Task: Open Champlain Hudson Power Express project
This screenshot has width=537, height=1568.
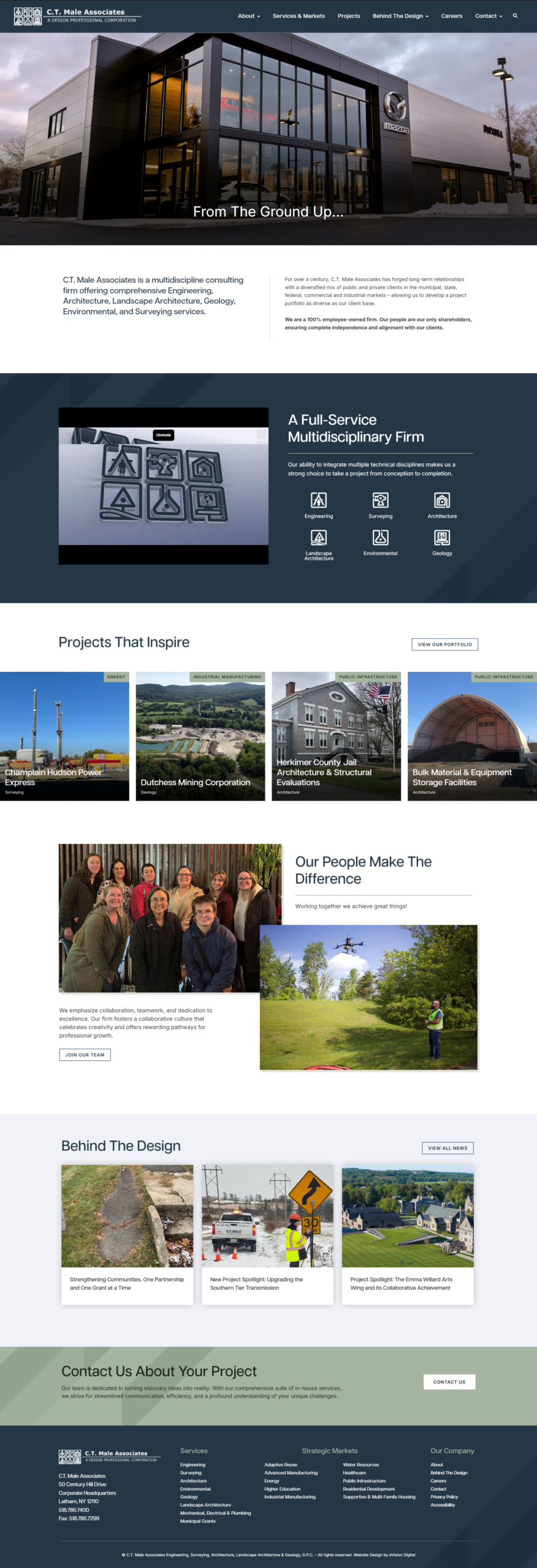Action: [x=64, y=736]
